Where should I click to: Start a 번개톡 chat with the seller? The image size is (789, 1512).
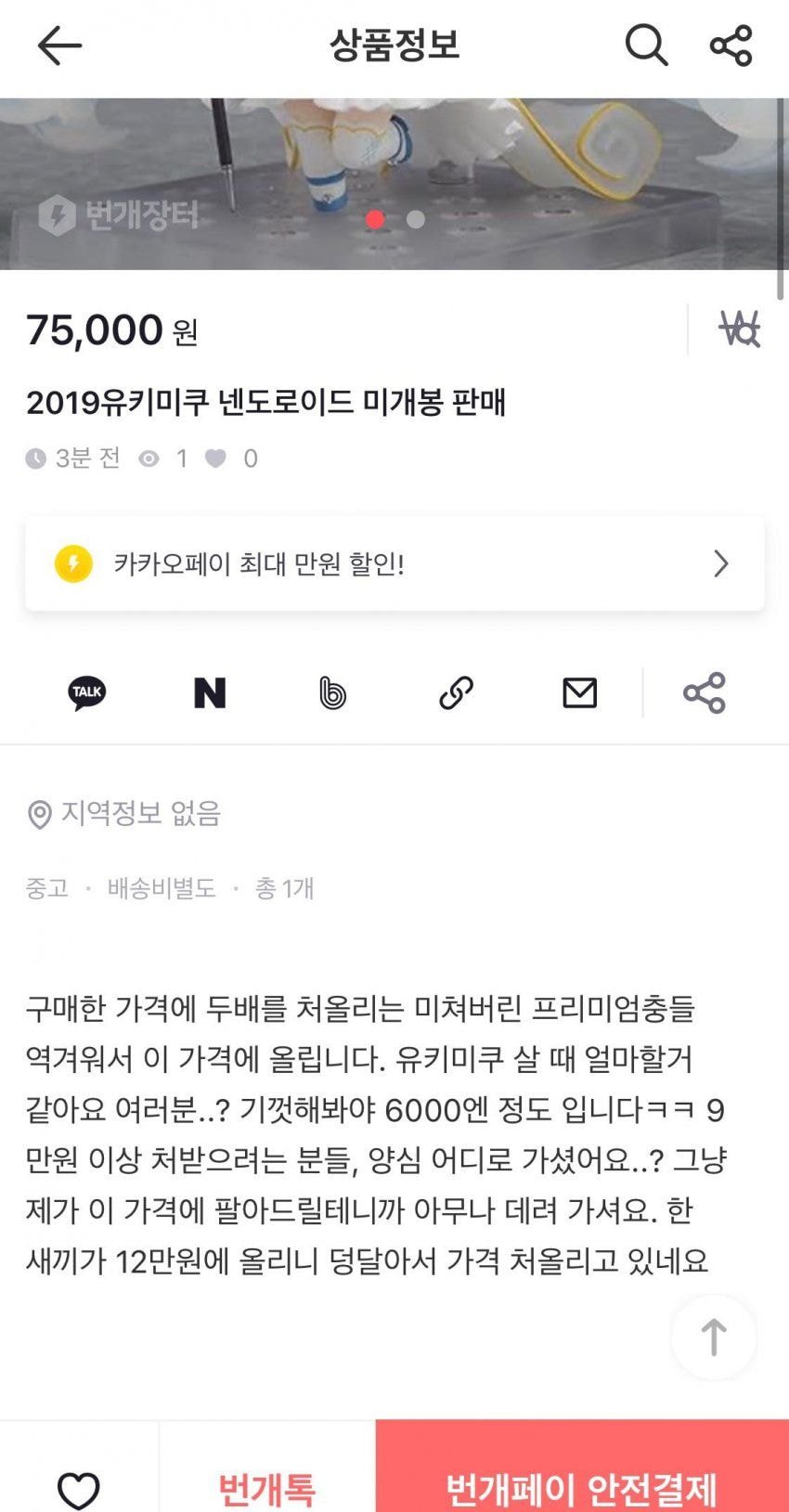tap(267, 1489)
